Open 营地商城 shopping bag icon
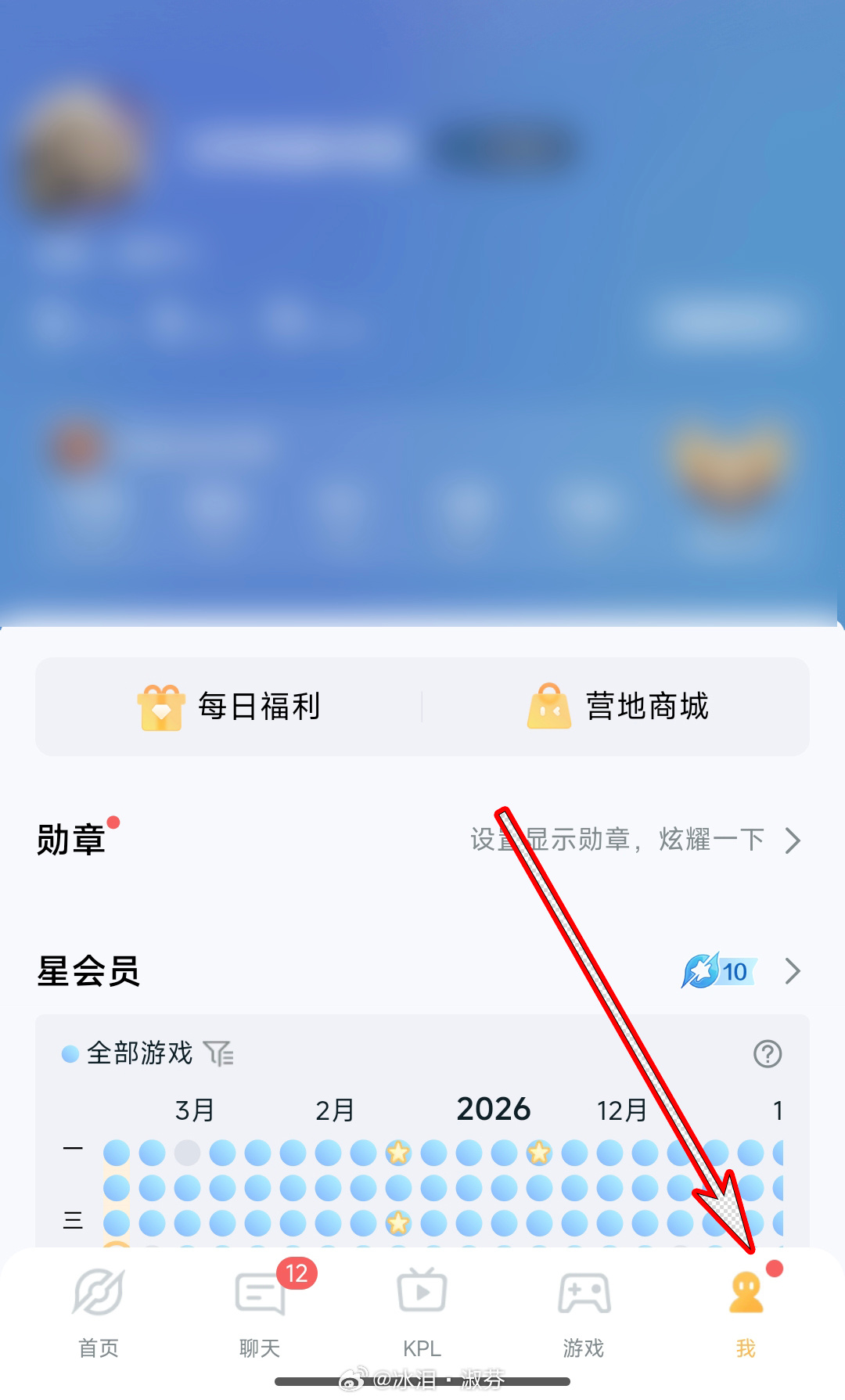This screenshot has width=845, height=1400. coord(550,706)
